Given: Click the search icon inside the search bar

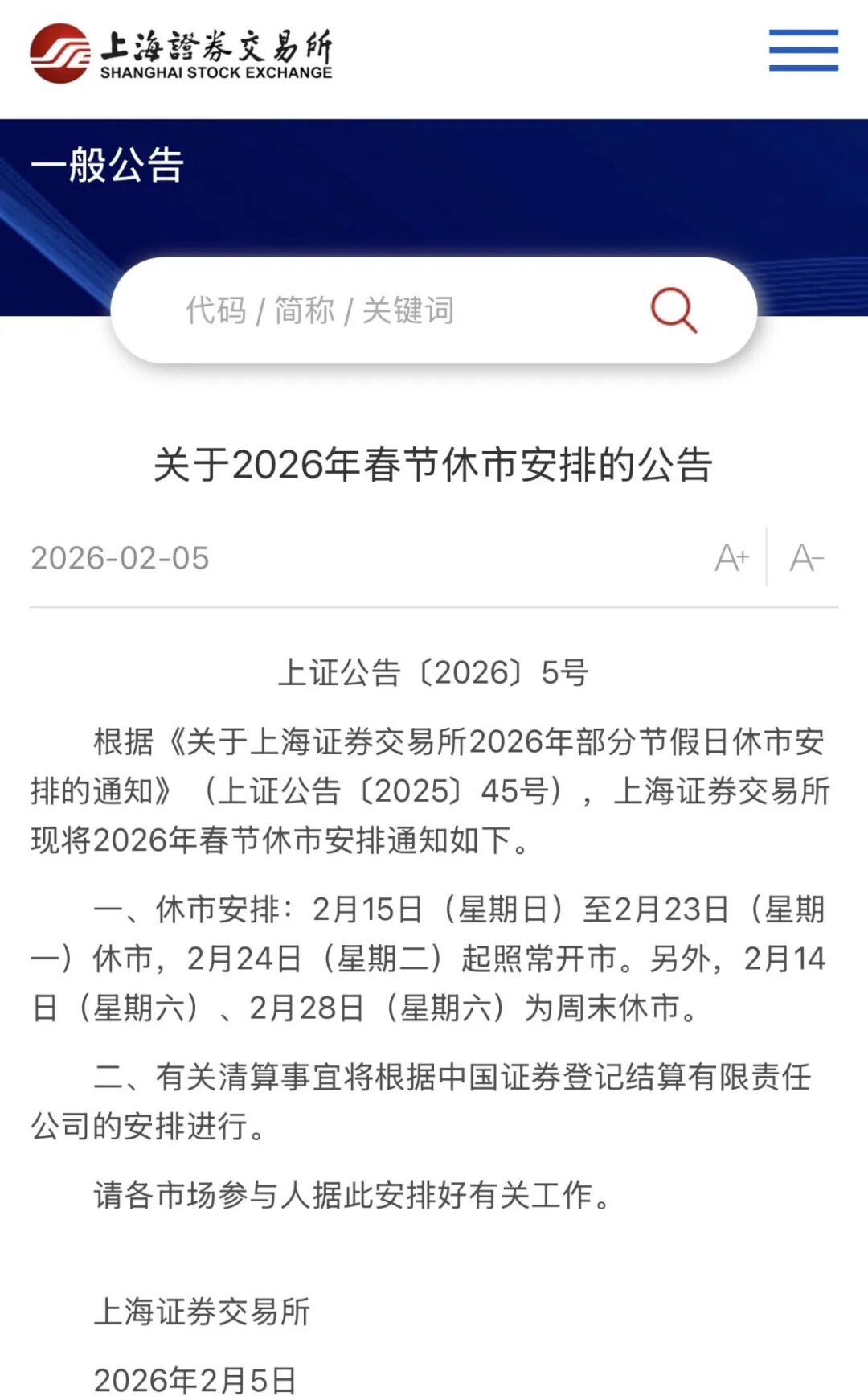Looking at the screenshot, I should [x=675, y=311].
